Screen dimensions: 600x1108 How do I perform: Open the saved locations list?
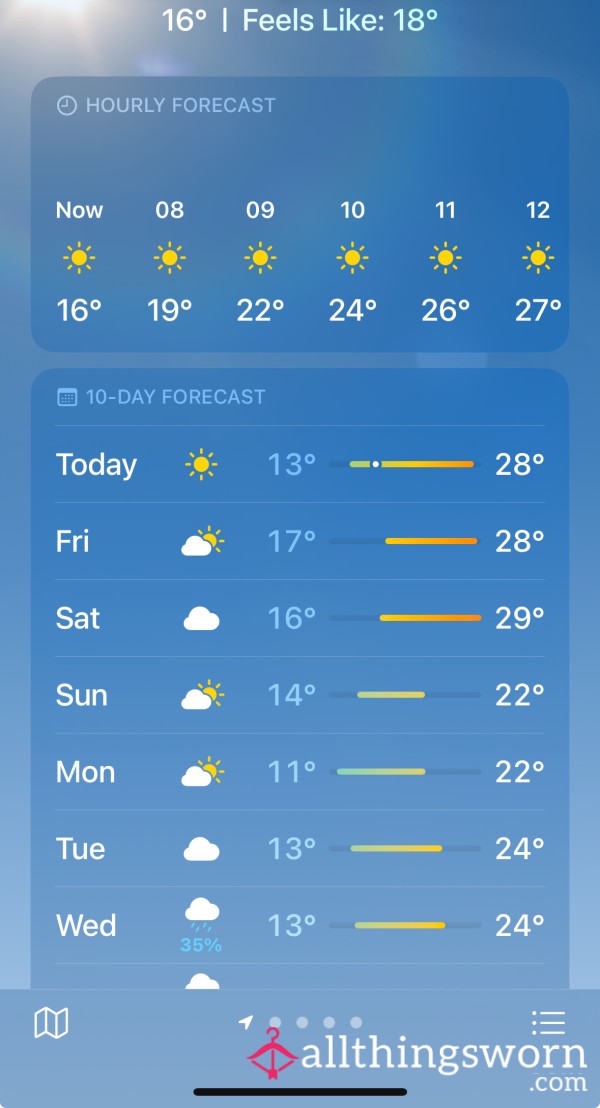click(548, 1022)
